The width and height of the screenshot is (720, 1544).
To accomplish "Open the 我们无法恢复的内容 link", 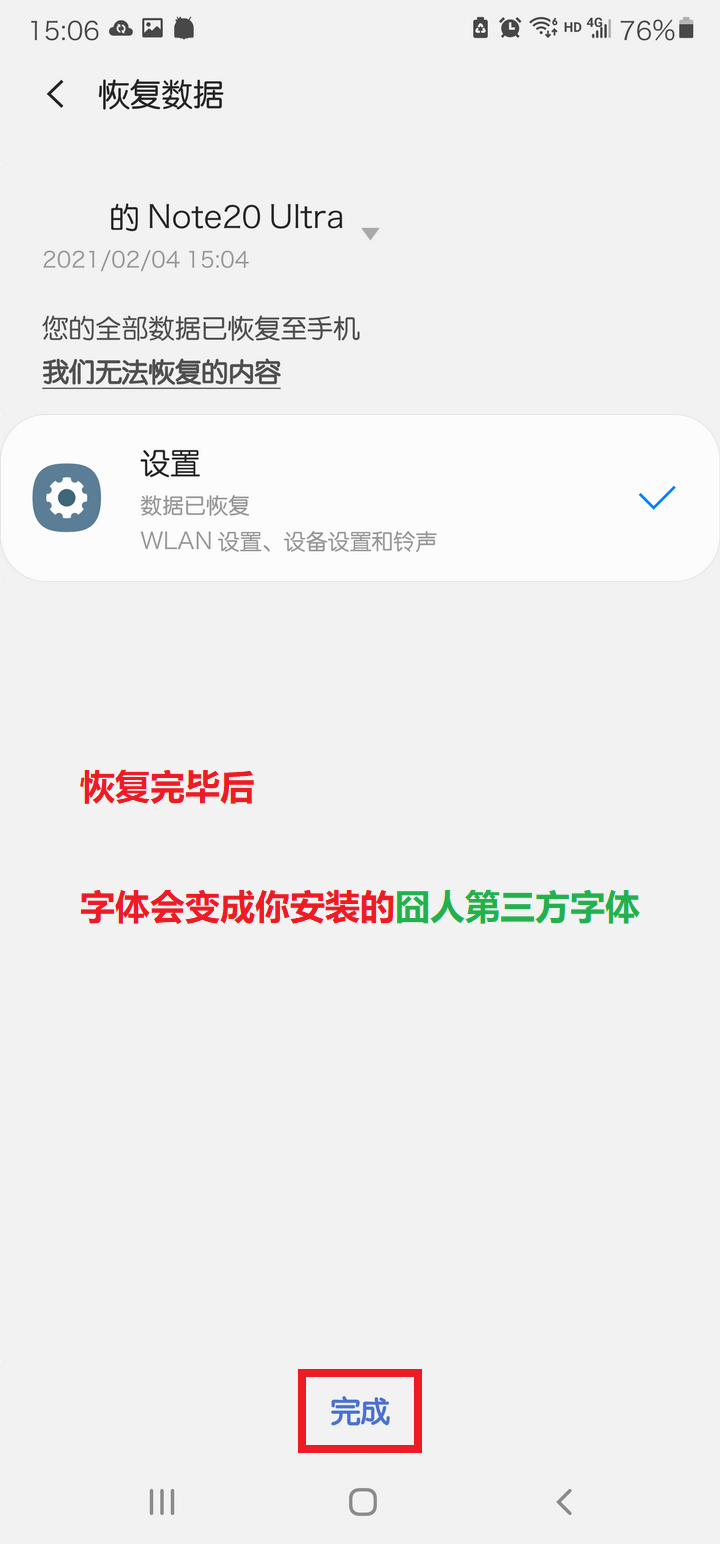I will 161,373.
